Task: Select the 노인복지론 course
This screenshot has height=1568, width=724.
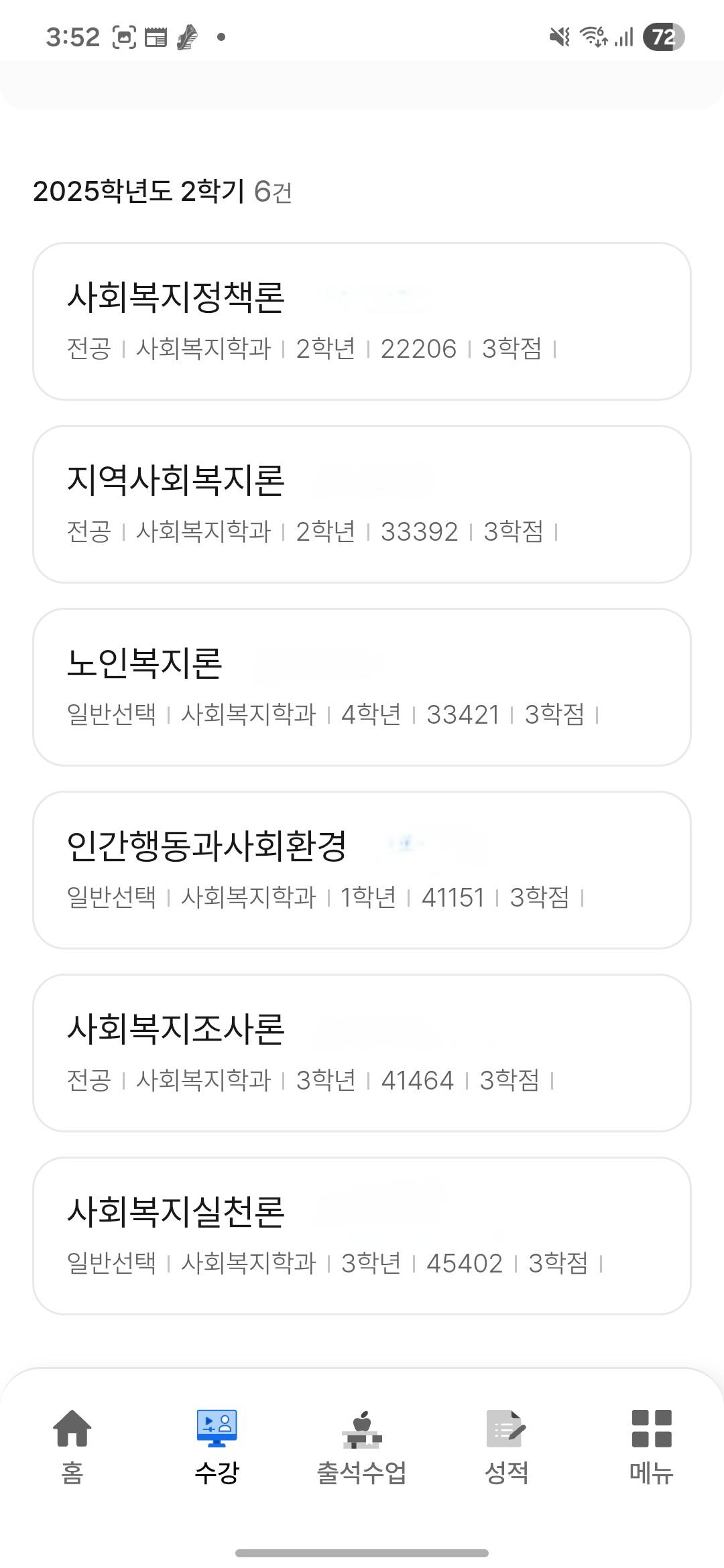Action: coord(361,687)
